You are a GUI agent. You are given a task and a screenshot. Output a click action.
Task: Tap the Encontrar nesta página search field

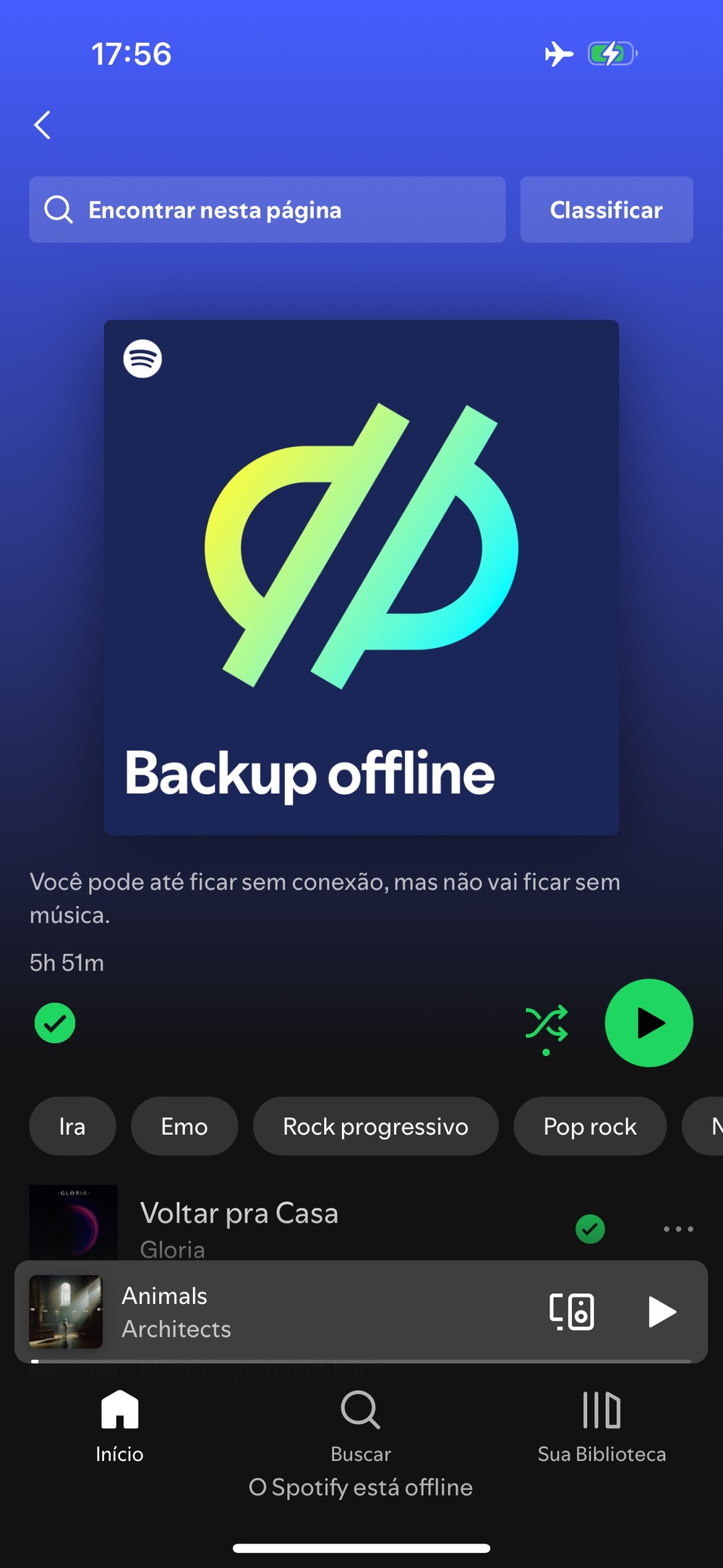[267, 210]
